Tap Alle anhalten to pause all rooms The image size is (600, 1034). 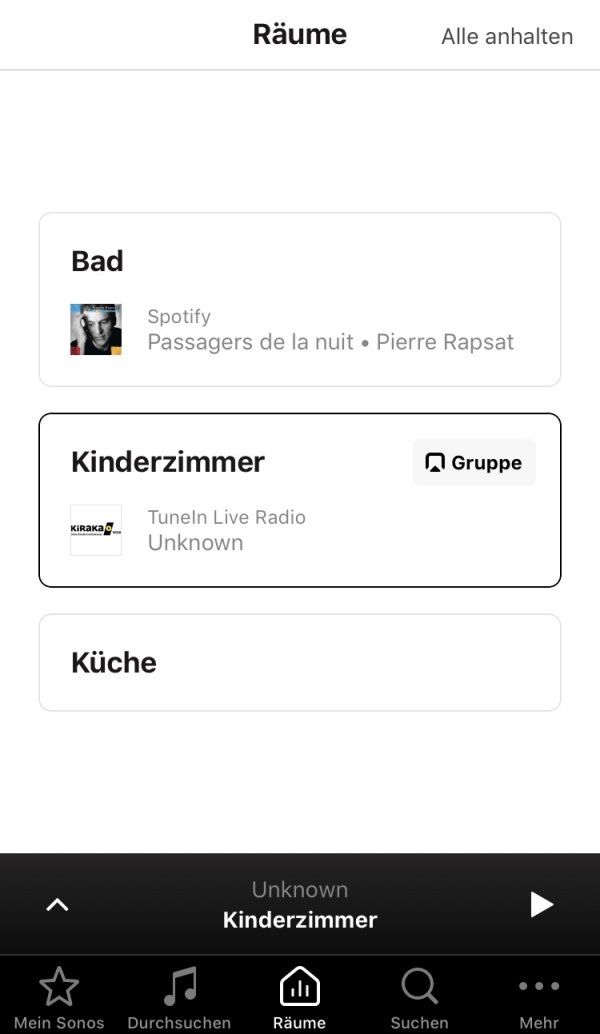click(507, 37)
